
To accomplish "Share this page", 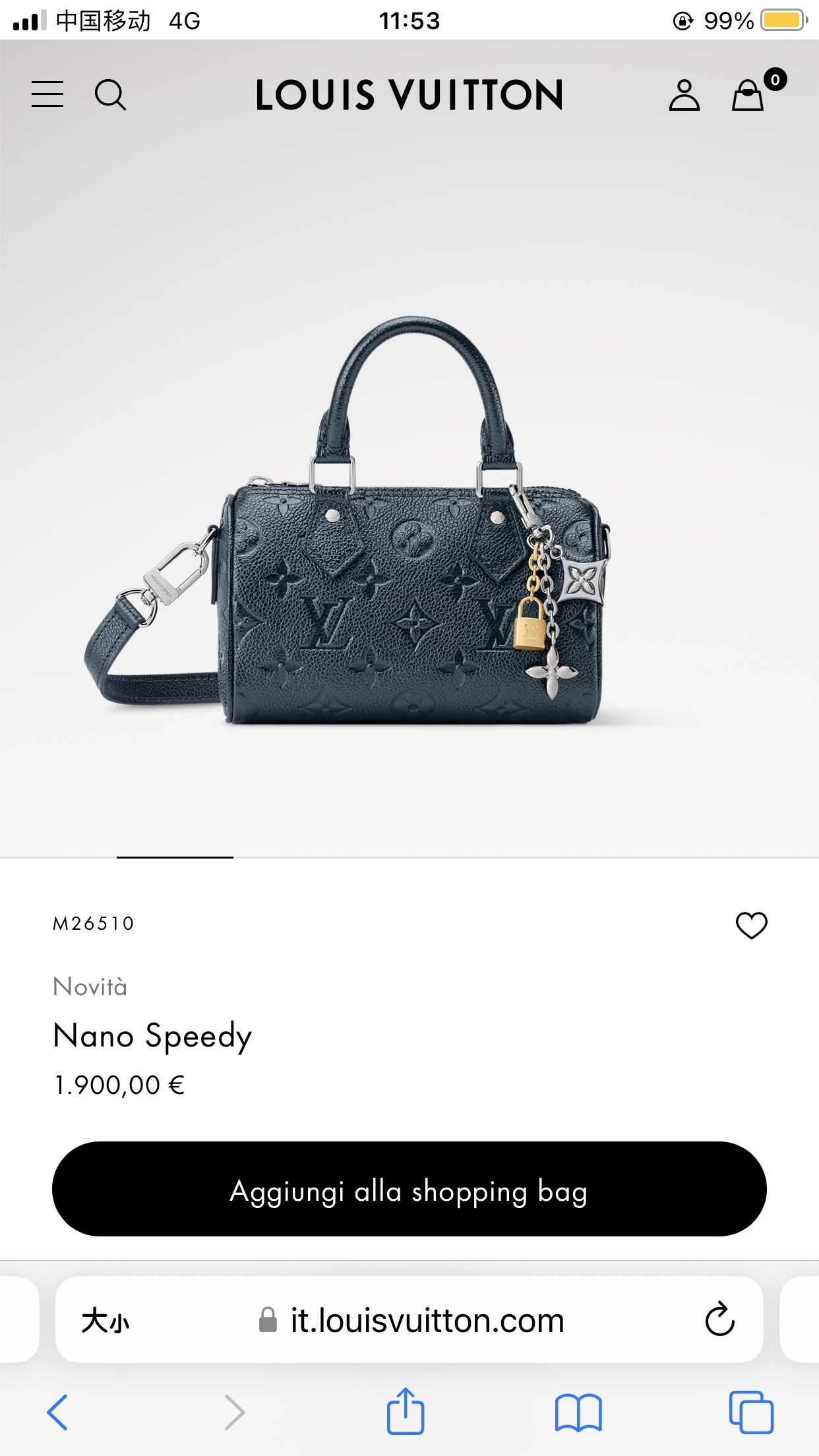I will pos(405,1410).
